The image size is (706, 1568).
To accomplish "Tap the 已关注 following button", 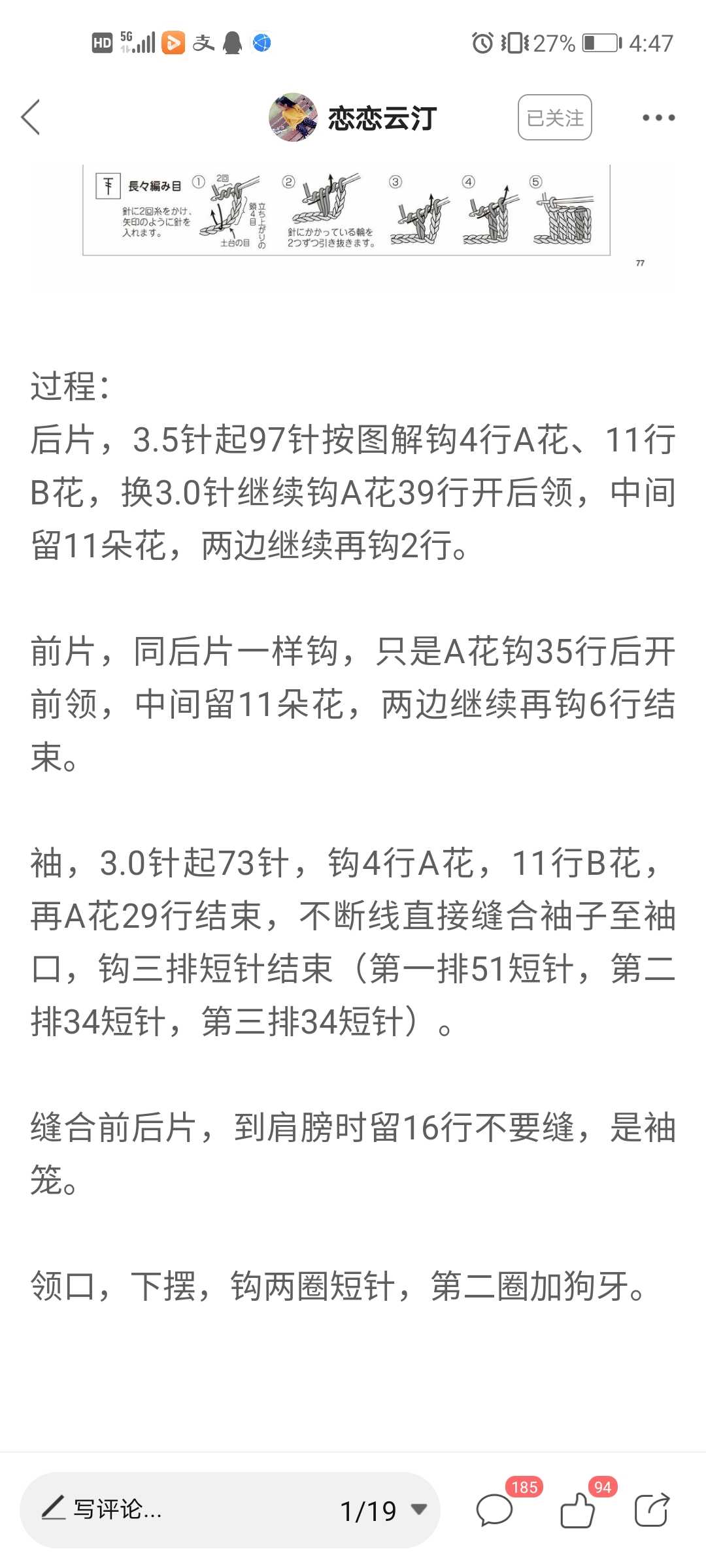I will pyautogui.click(x=555, y=118).
